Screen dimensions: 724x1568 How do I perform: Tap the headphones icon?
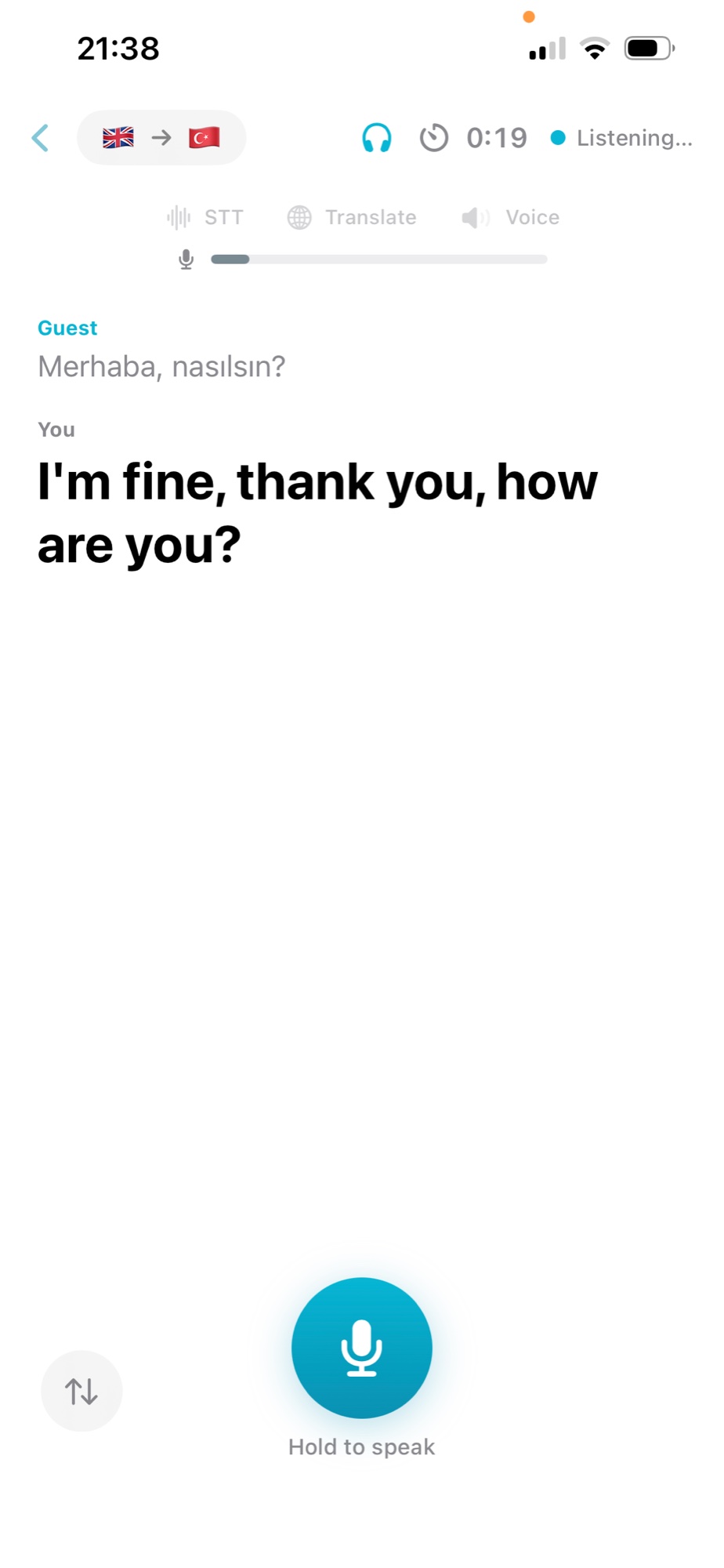coord(377,138)
